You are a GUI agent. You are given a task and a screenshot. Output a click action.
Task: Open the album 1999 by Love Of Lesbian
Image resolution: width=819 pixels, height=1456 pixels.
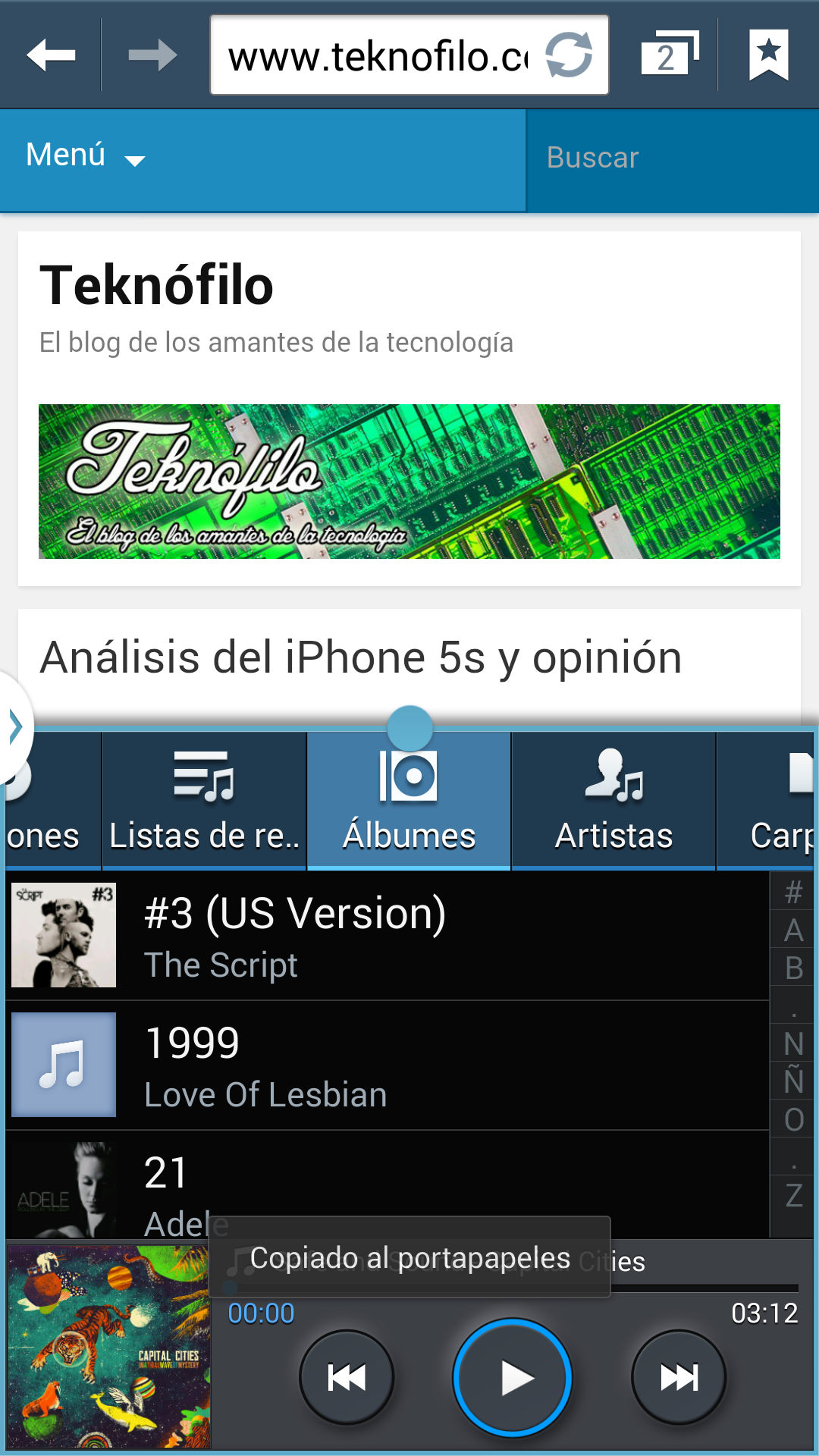[x=387, y=1065]
